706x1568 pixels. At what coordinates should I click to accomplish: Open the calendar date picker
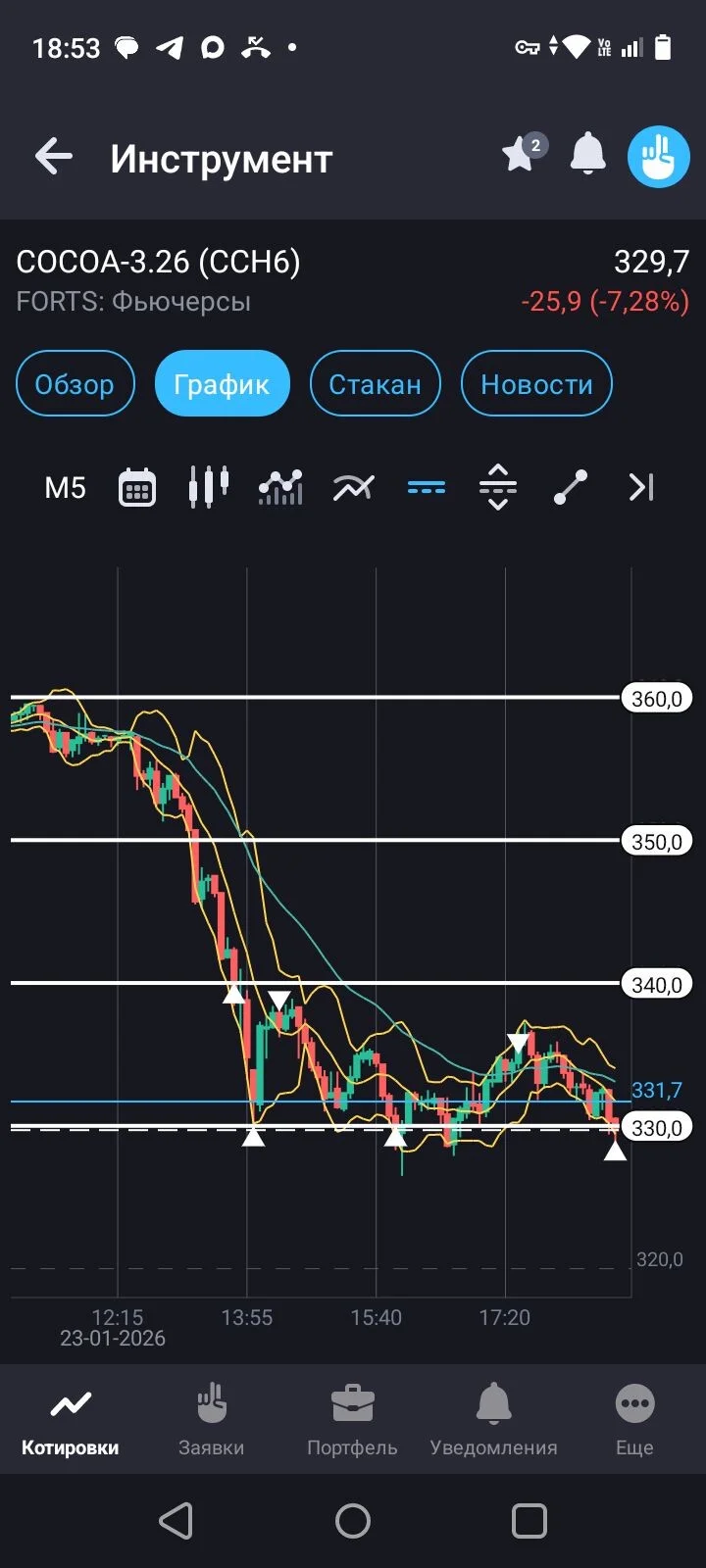point(137,487)
